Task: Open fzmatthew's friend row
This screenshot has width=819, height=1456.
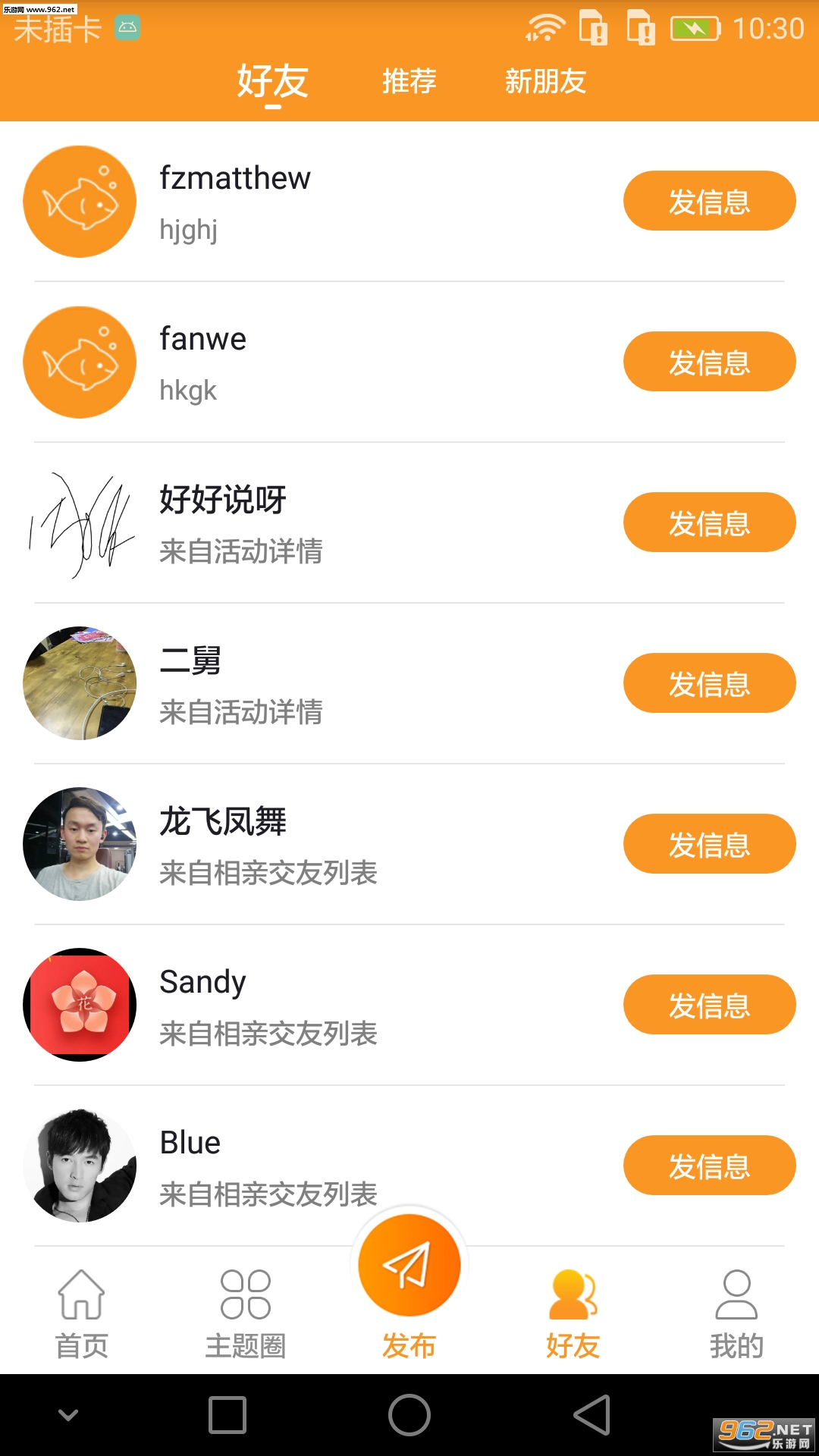Action: tap(341, 202)
